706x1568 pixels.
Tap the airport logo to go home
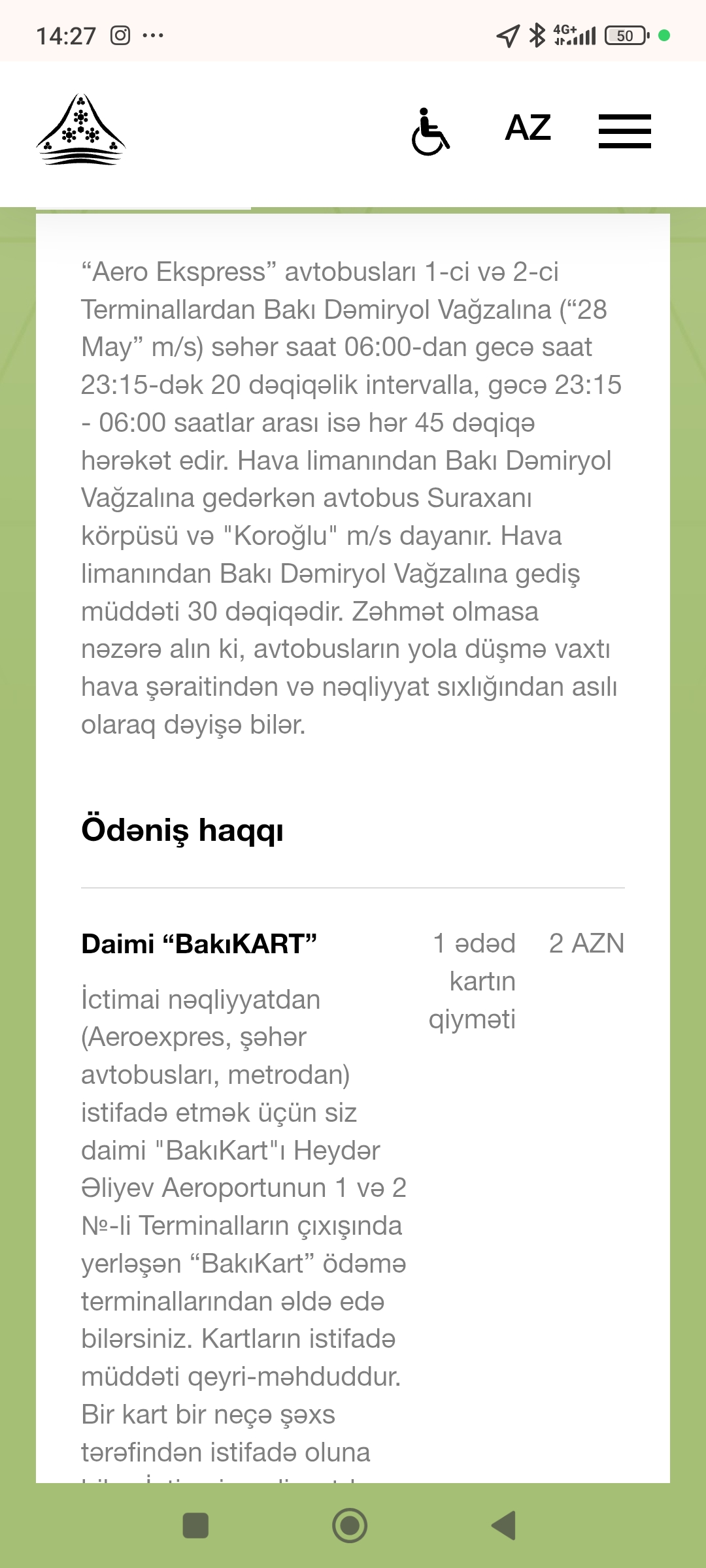pos(80,129)
